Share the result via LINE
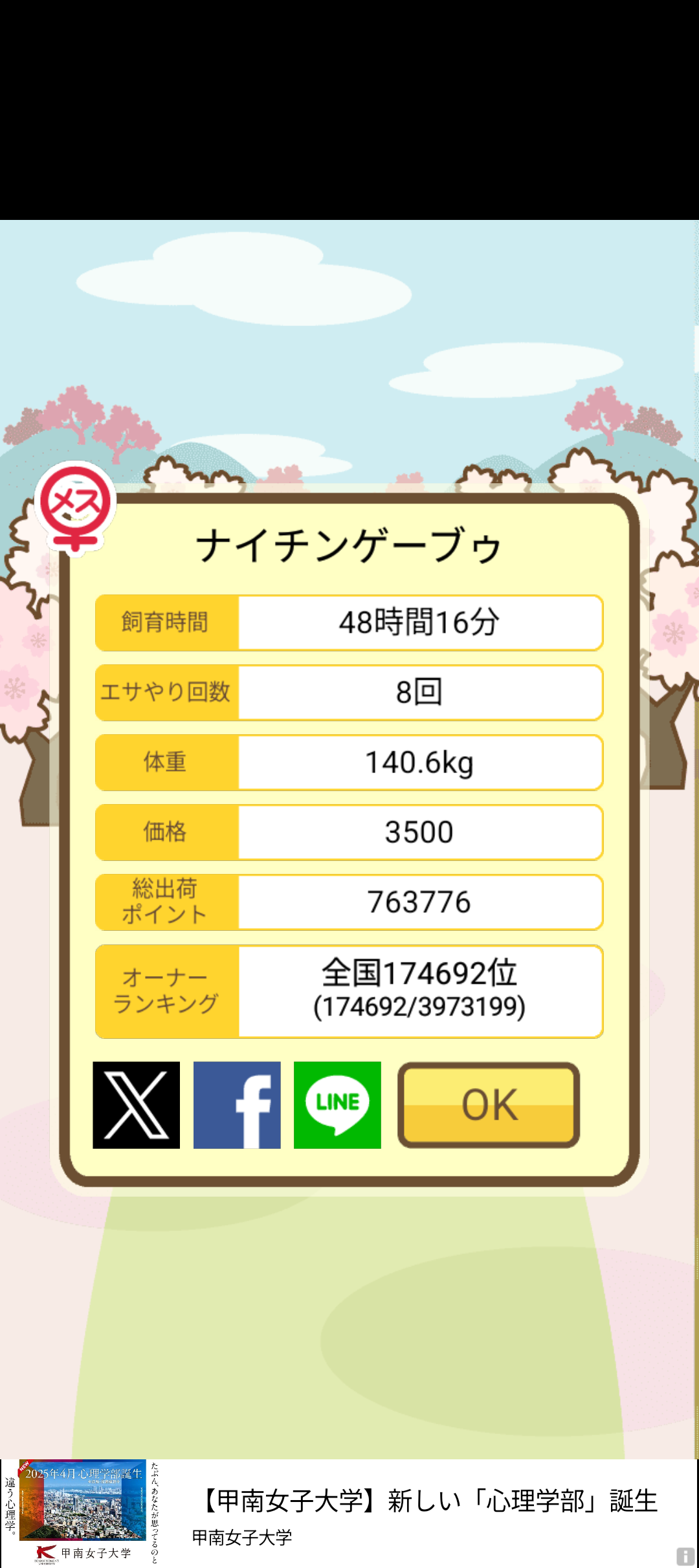This screenshot has height=1568, width=699. coord(337,1105)
